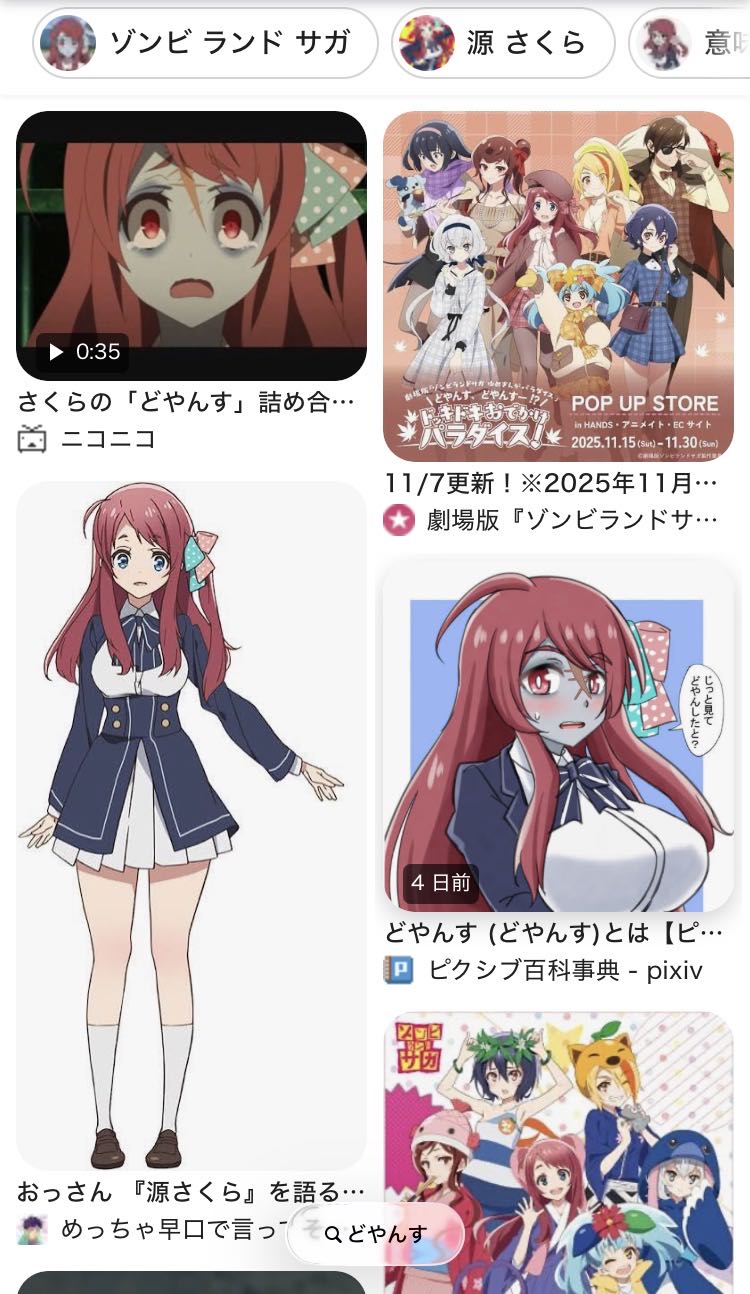750x1294 pixels.
Task: Open the full-body 源さくら character image result
Action: 191,825
